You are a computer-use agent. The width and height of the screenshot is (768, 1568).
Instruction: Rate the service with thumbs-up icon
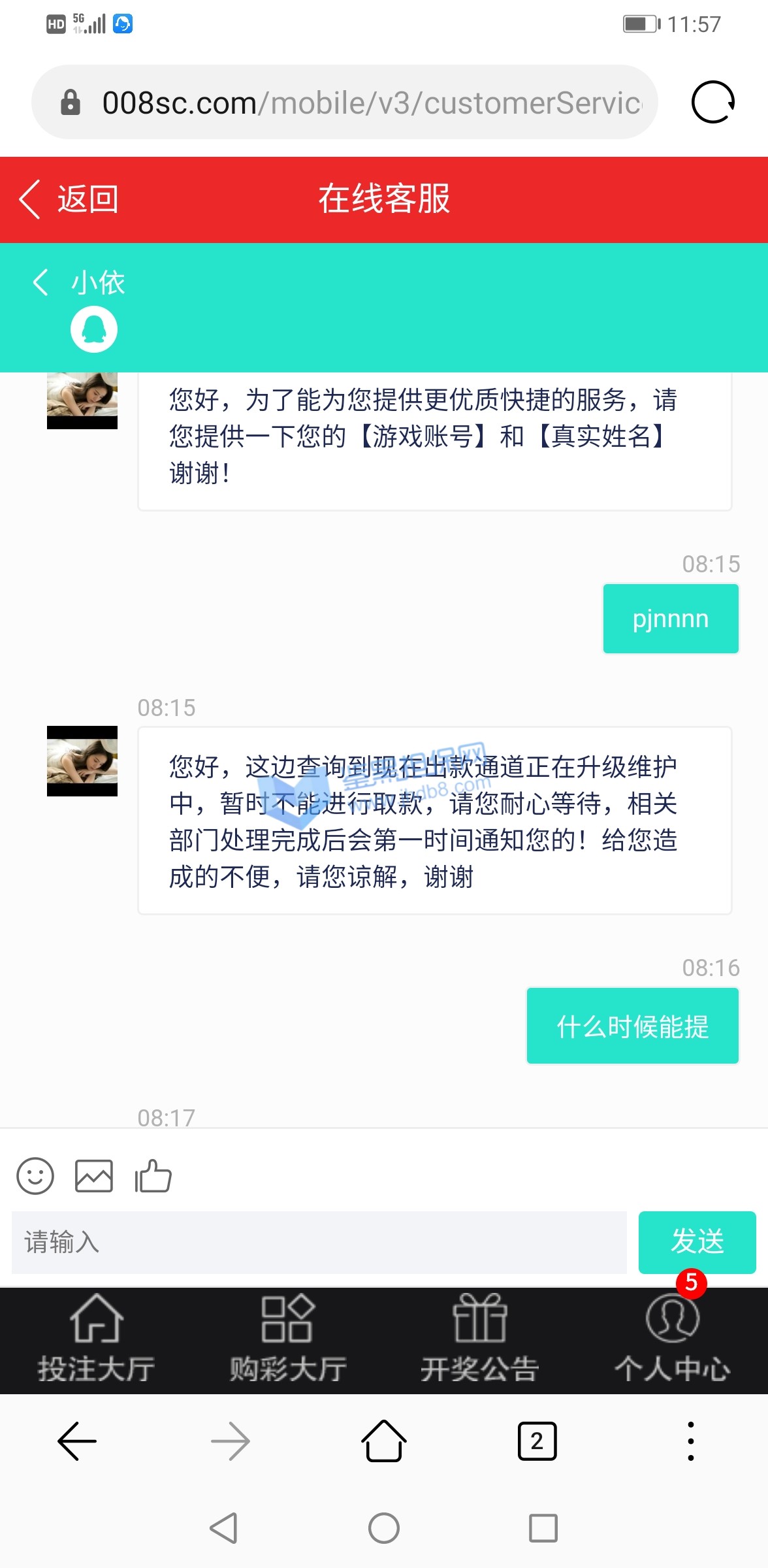(x=153, y=1176)
